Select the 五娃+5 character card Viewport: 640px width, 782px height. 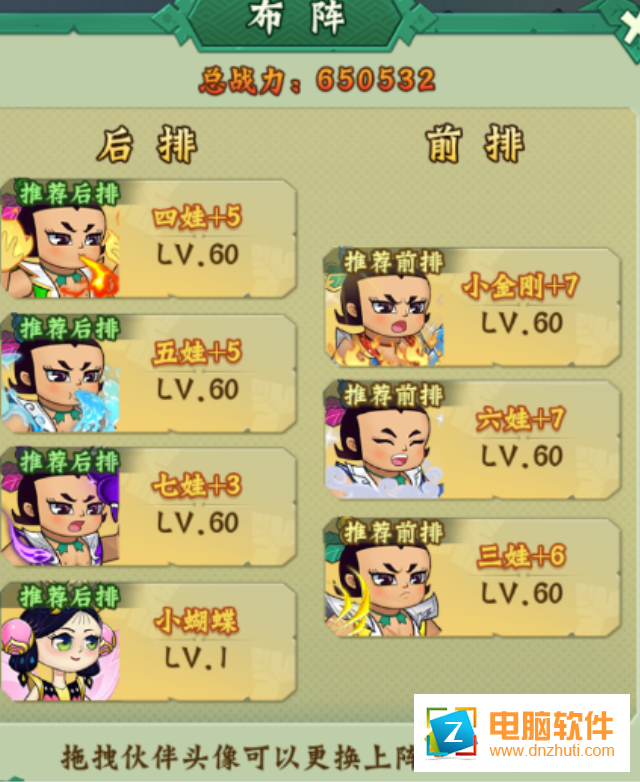click(150, 374)
